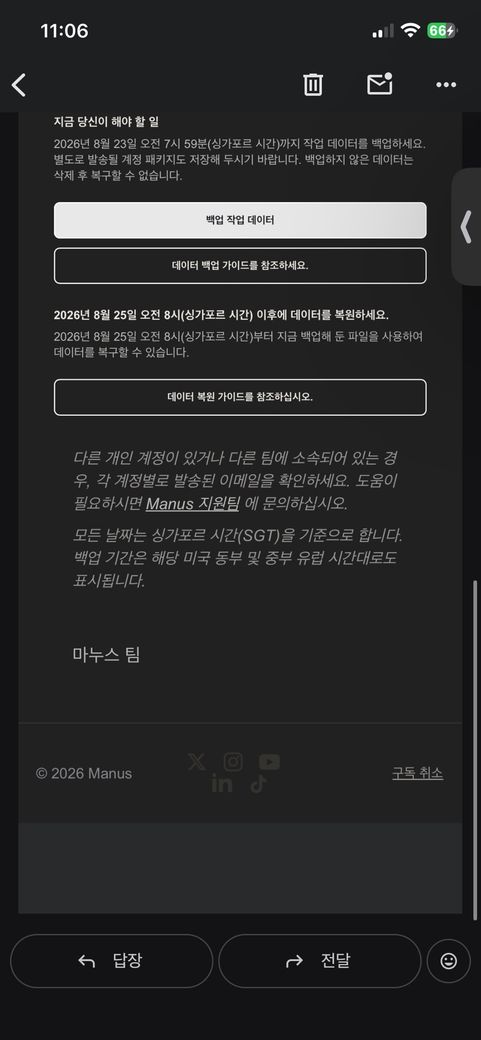Open the Manus 지원팀 link

(x=192, y=503)
